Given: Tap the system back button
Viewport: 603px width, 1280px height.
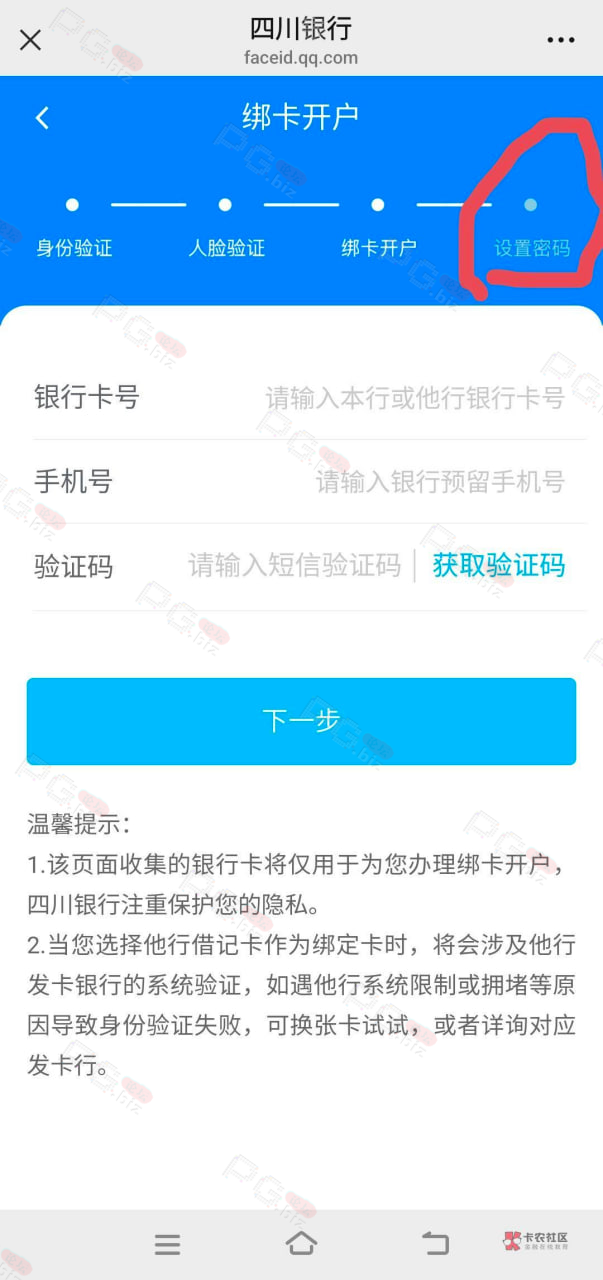Looking at the screenshot, I should (x=435, y=1244).
